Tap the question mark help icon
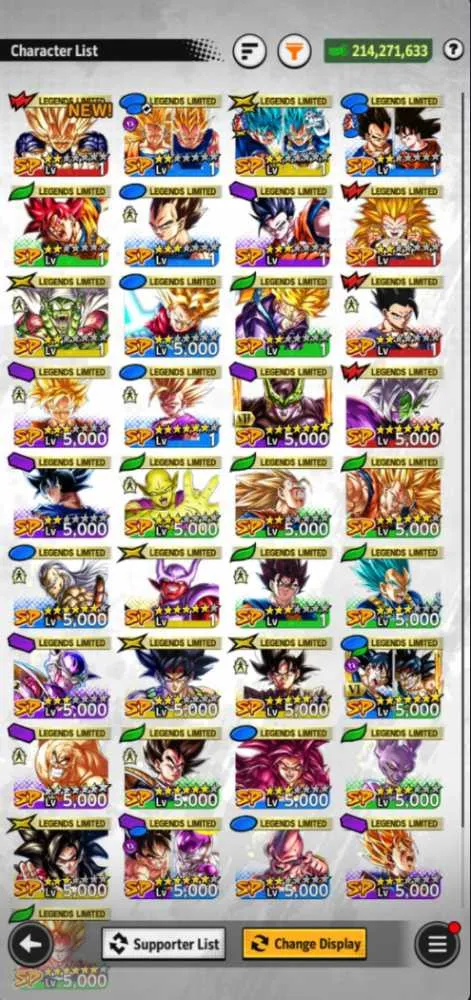Viewport: 471px width, 1000px height. 453,50
